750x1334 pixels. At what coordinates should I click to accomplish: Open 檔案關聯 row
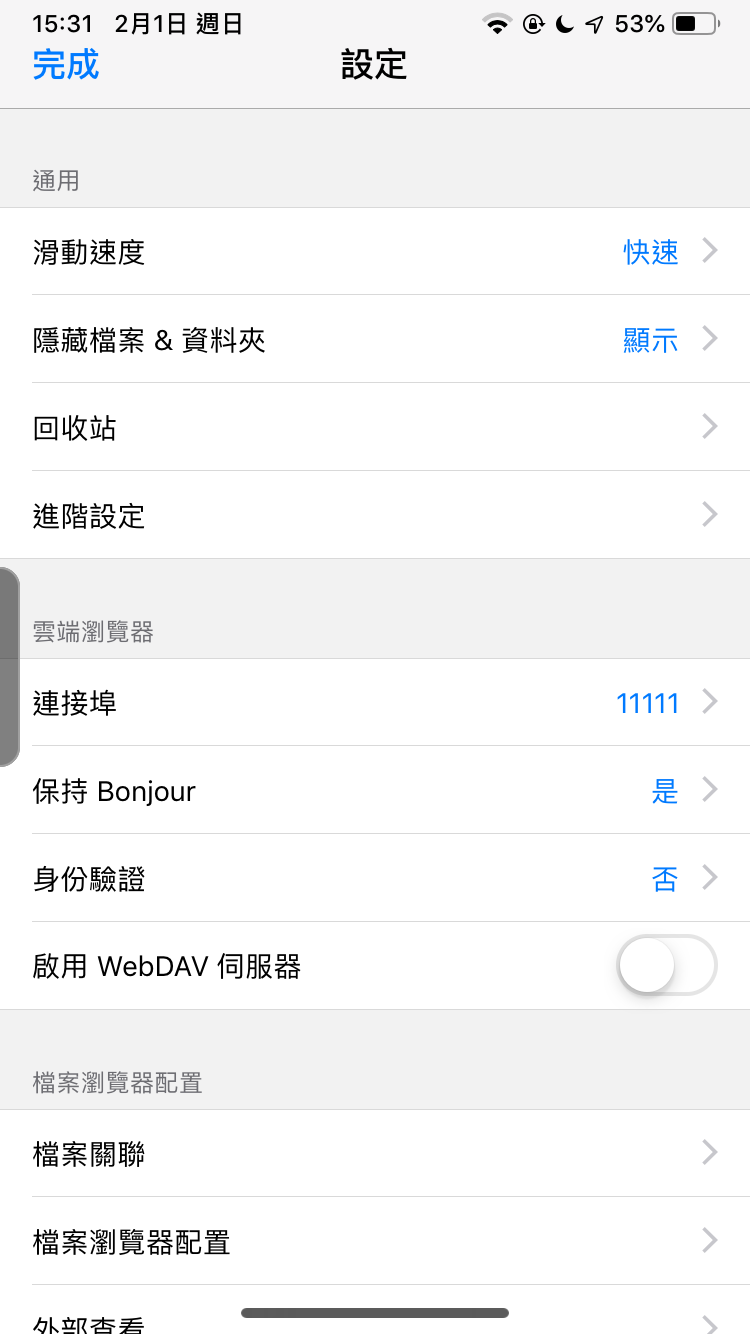[375, 1154]
